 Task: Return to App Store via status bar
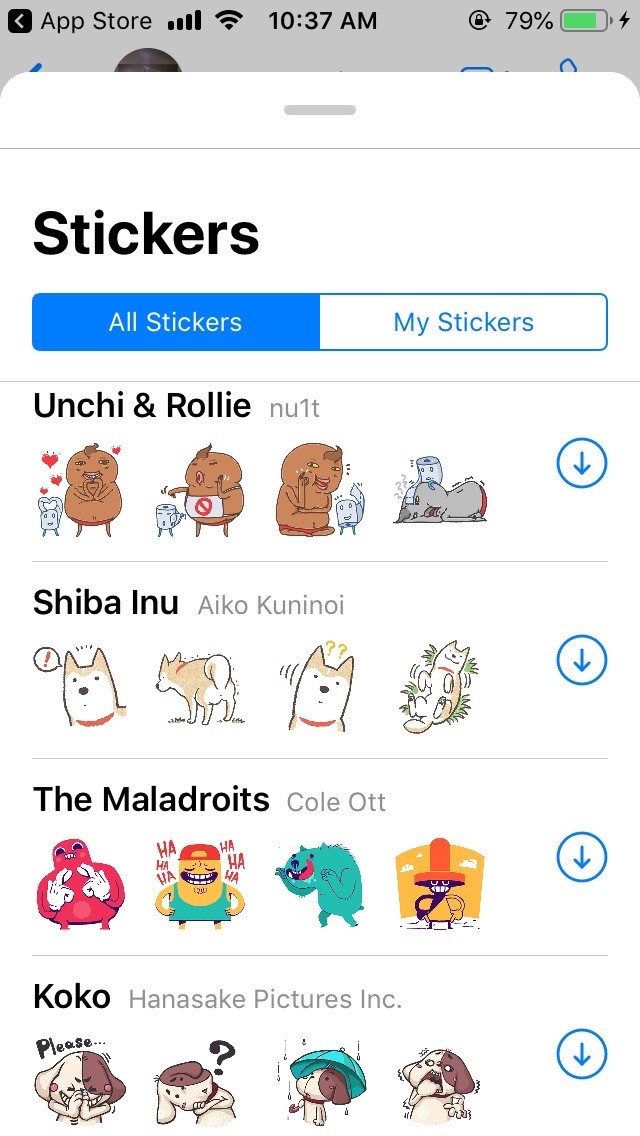tap(80, 20)
